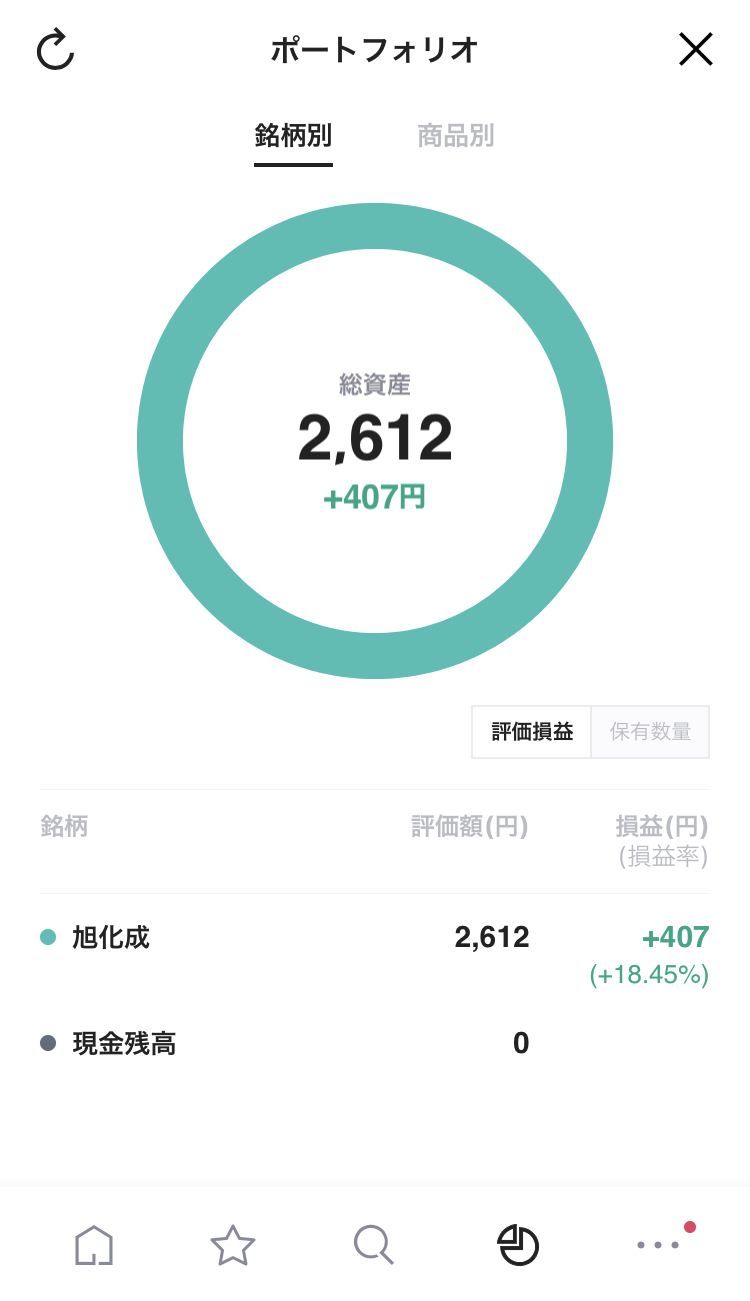Select the 評価損益 view option
Image resolution: width=750 pixels, height=1301 pixels.
[532, 732]
